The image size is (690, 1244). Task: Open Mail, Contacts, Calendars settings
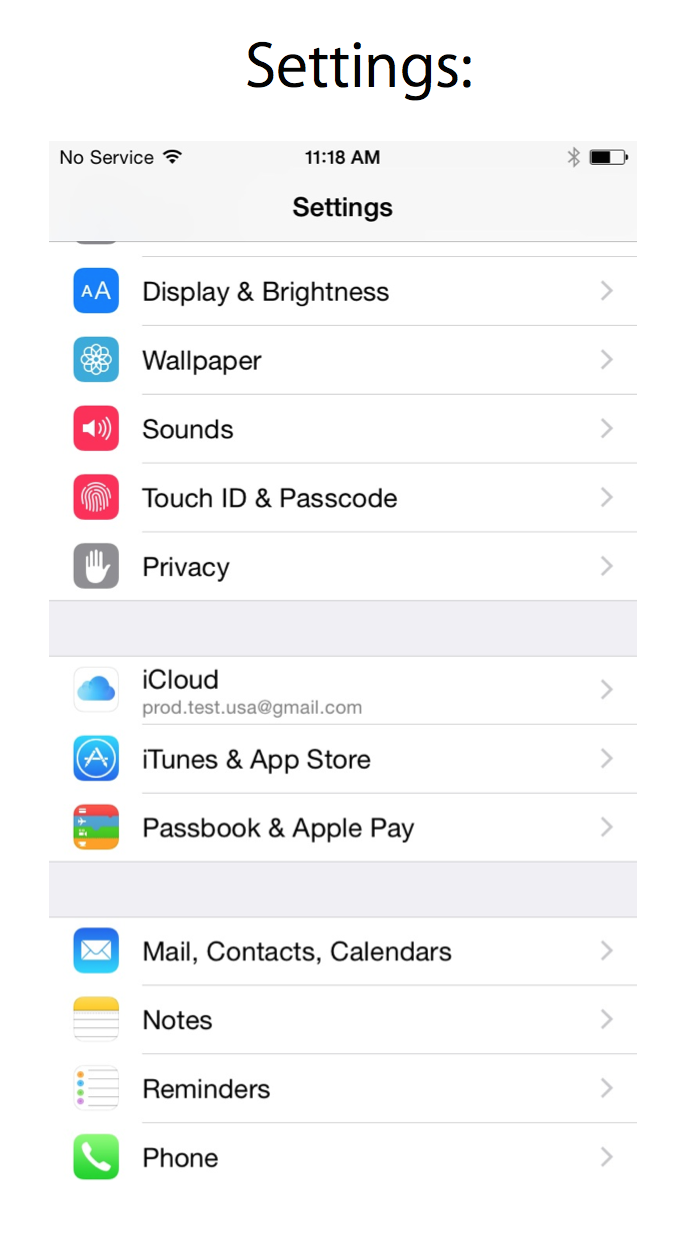343,951
